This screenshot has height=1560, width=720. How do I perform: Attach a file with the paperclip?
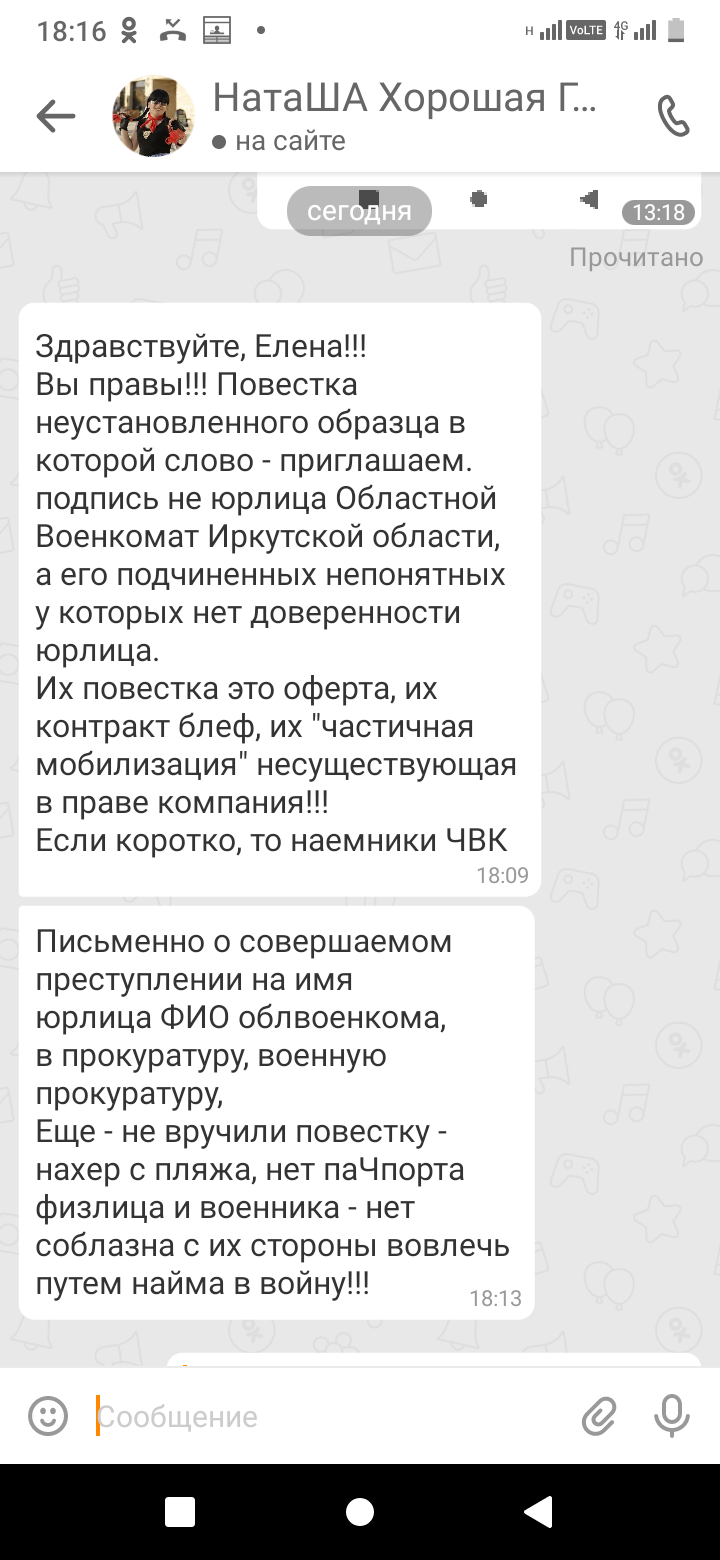[599, 1416]
